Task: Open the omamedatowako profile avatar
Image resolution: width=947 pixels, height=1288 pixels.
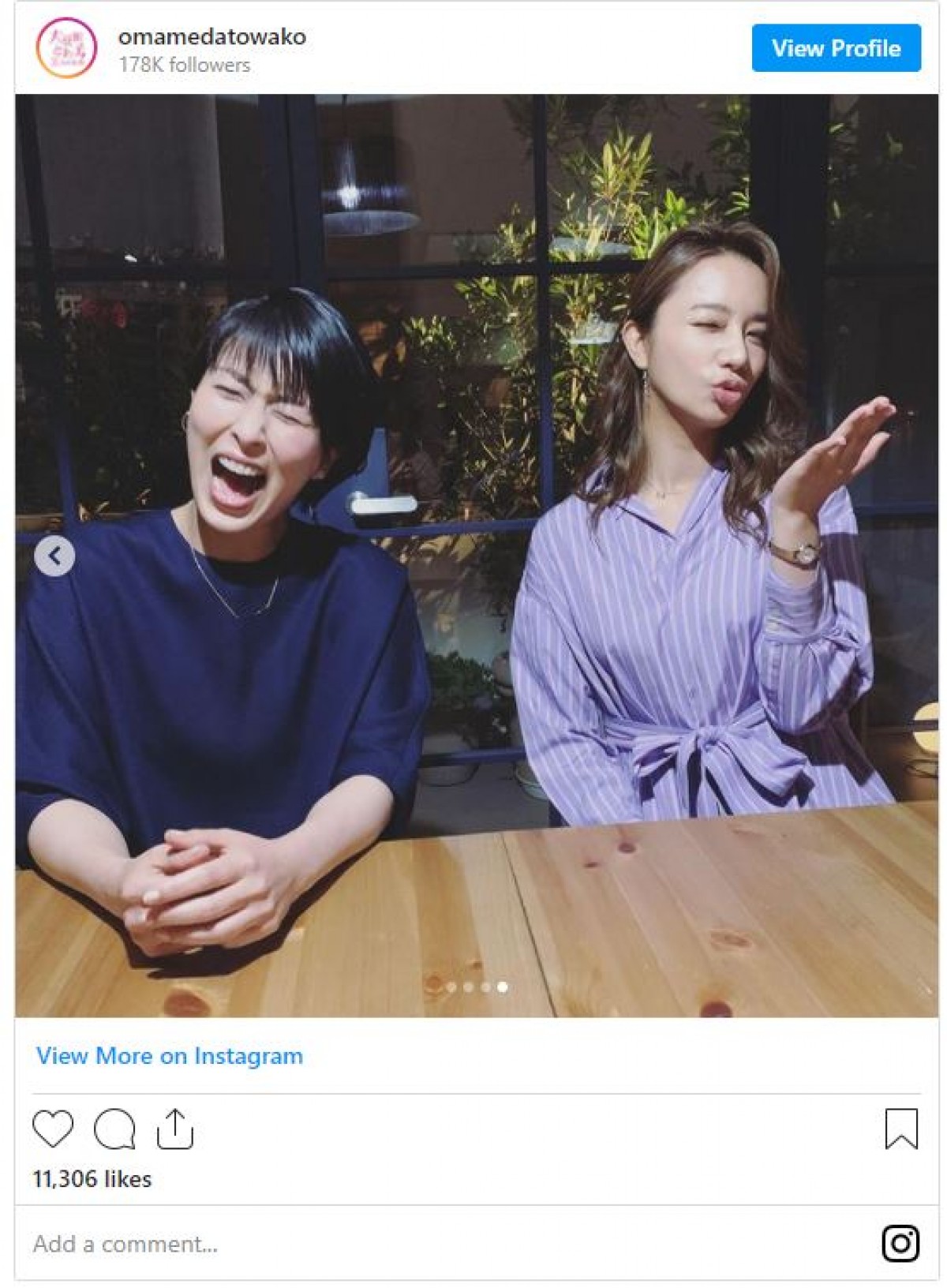Action: tap(66, 48)
